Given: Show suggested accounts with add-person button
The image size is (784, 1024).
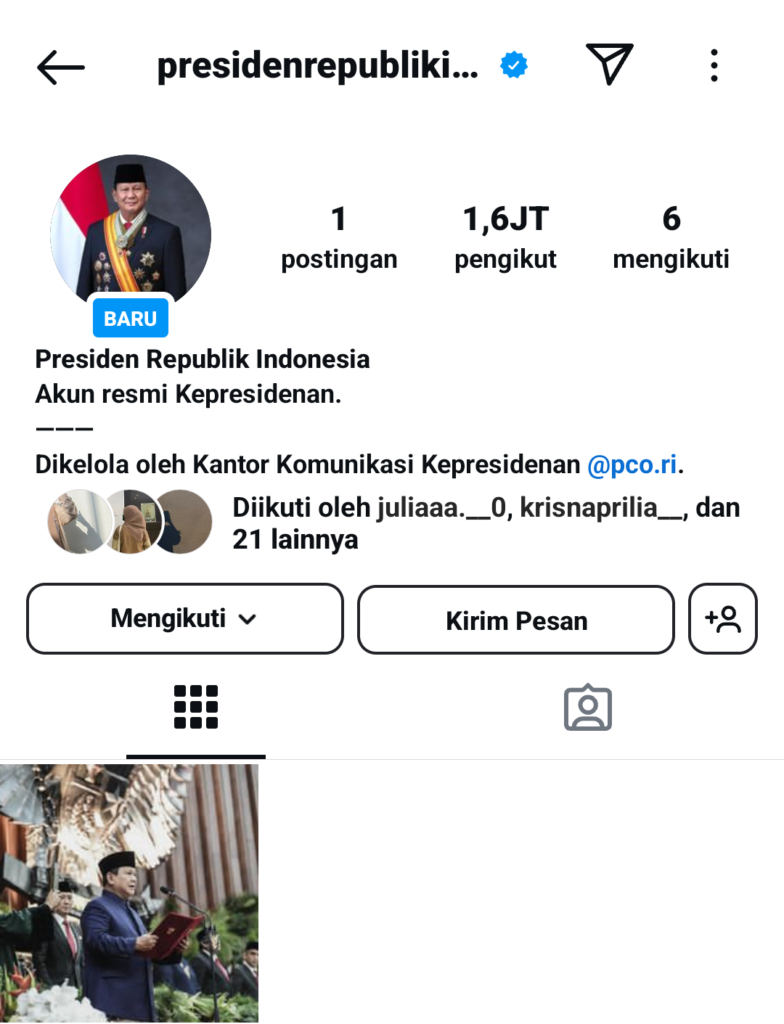Looking at the screenshot, I should [722, 620].
